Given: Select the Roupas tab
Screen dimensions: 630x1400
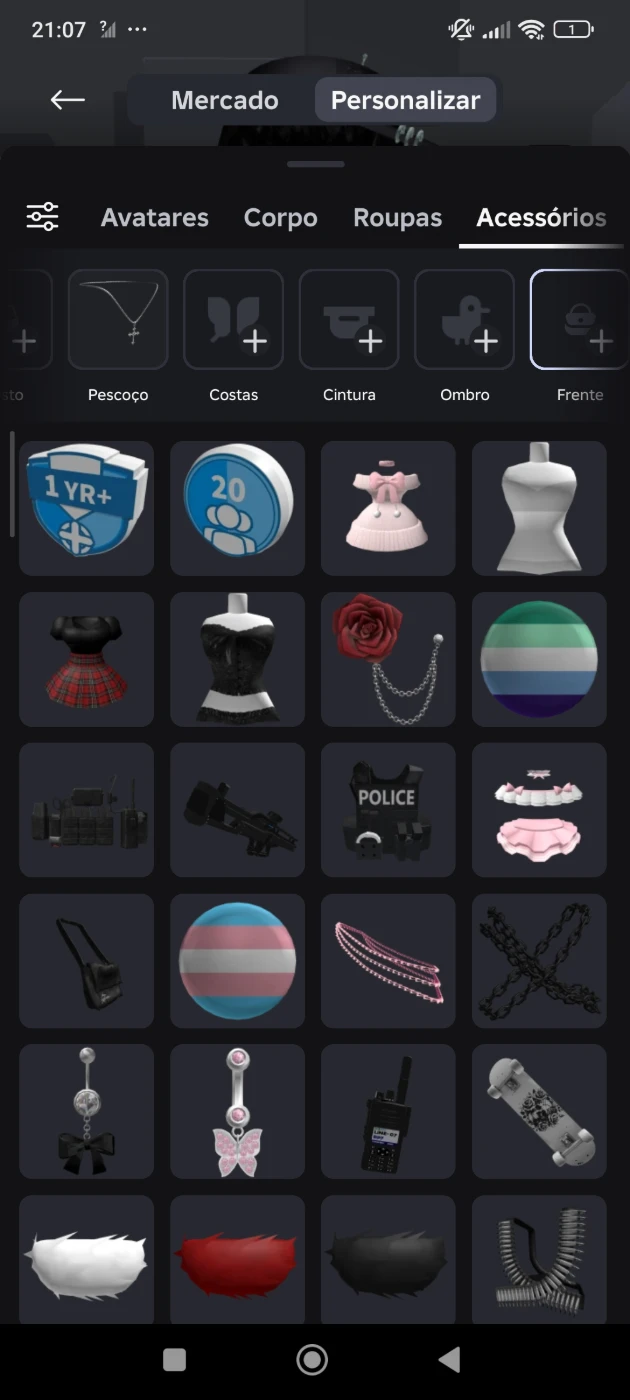Looking at the screenshot, I should [x=397, y=217].
